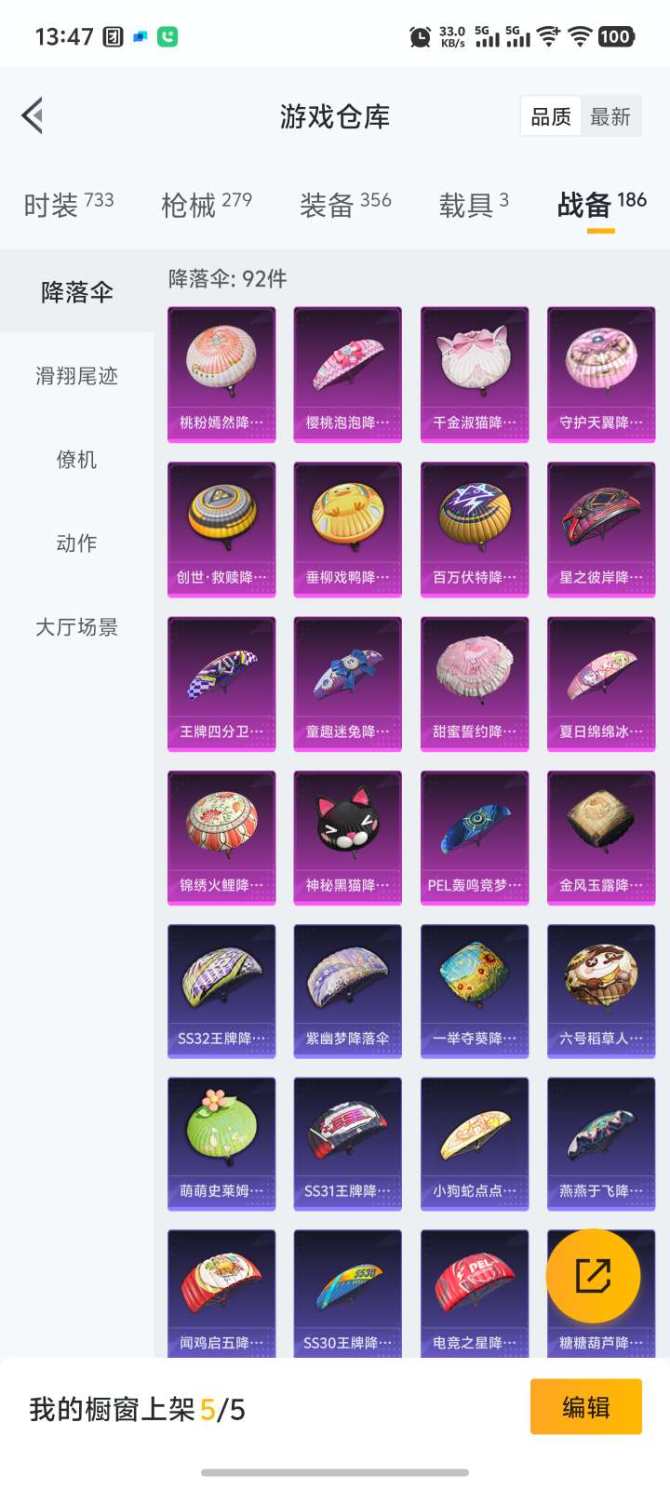
Task: Open the 千金淑猫 parachute item
Action: [474, 373]
